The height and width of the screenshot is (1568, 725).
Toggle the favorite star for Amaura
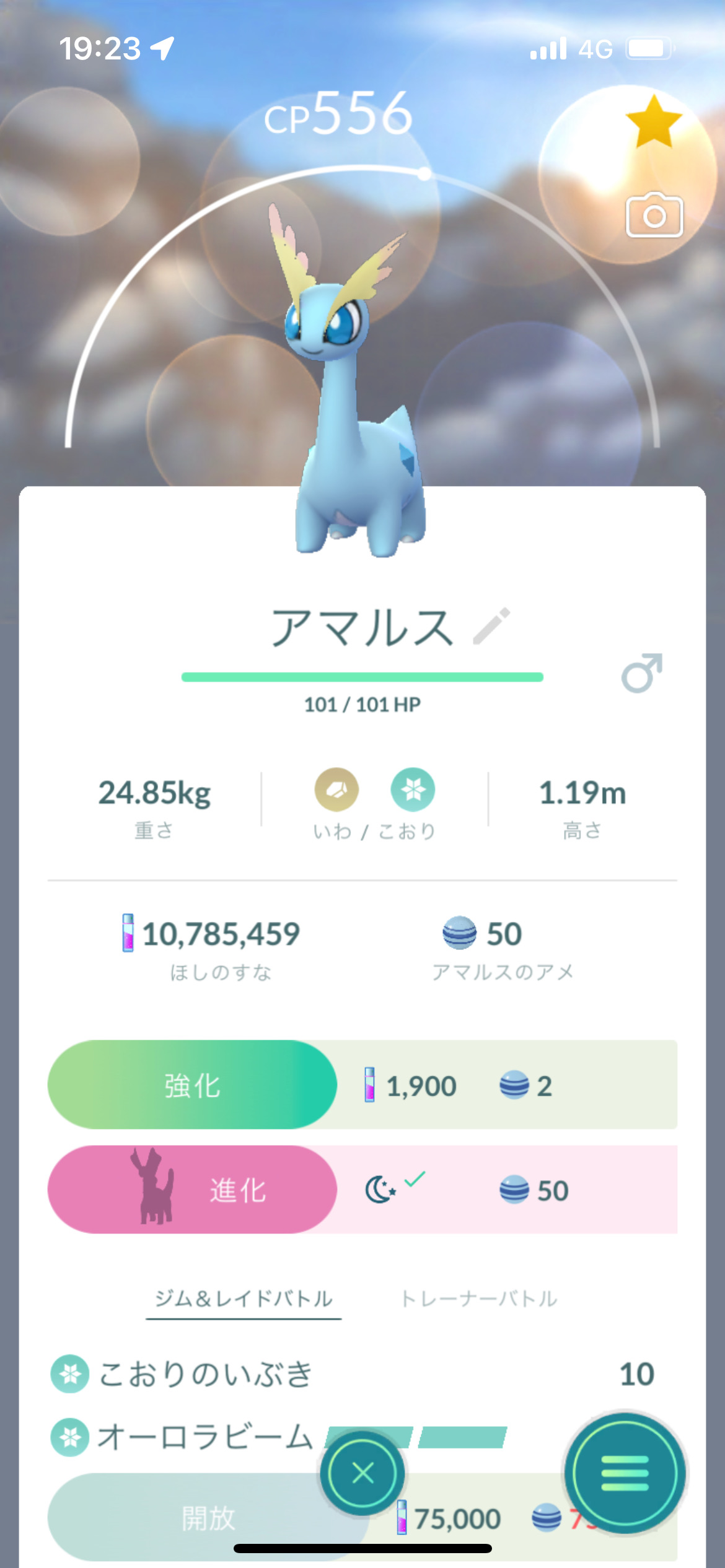[654, 122]
